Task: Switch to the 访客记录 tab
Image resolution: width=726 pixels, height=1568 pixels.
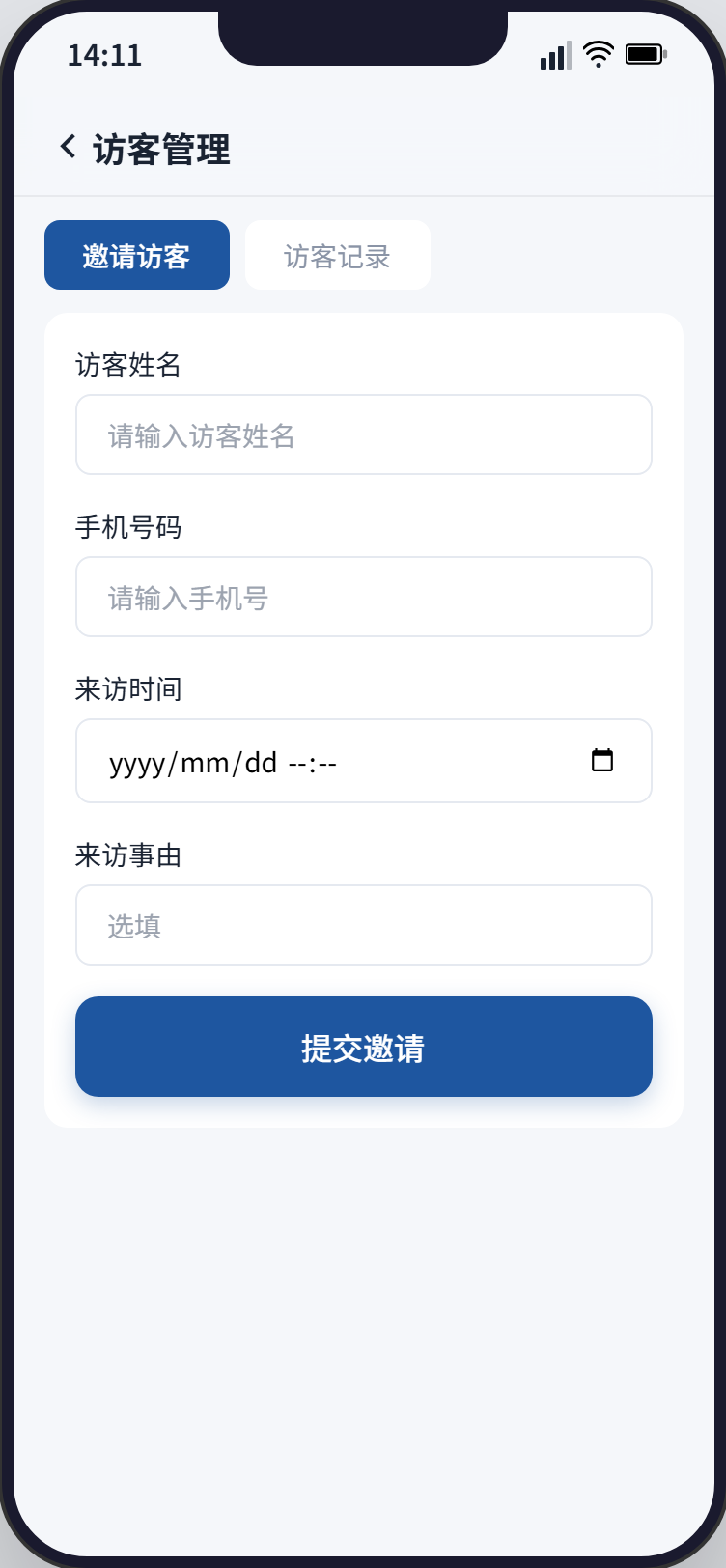Action: 337,254
